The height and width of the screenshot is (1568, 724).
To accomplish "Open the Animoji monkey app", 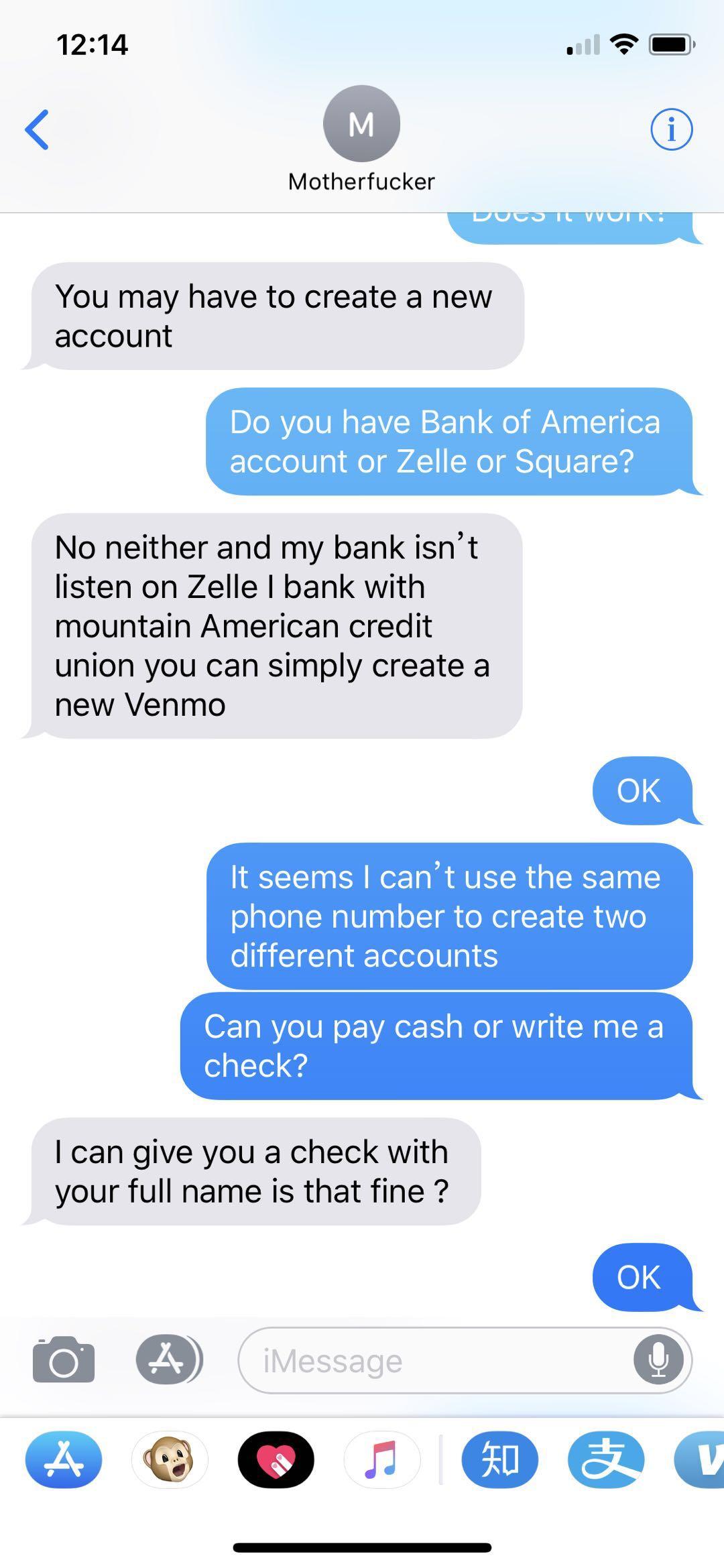I will (170, 1459).
